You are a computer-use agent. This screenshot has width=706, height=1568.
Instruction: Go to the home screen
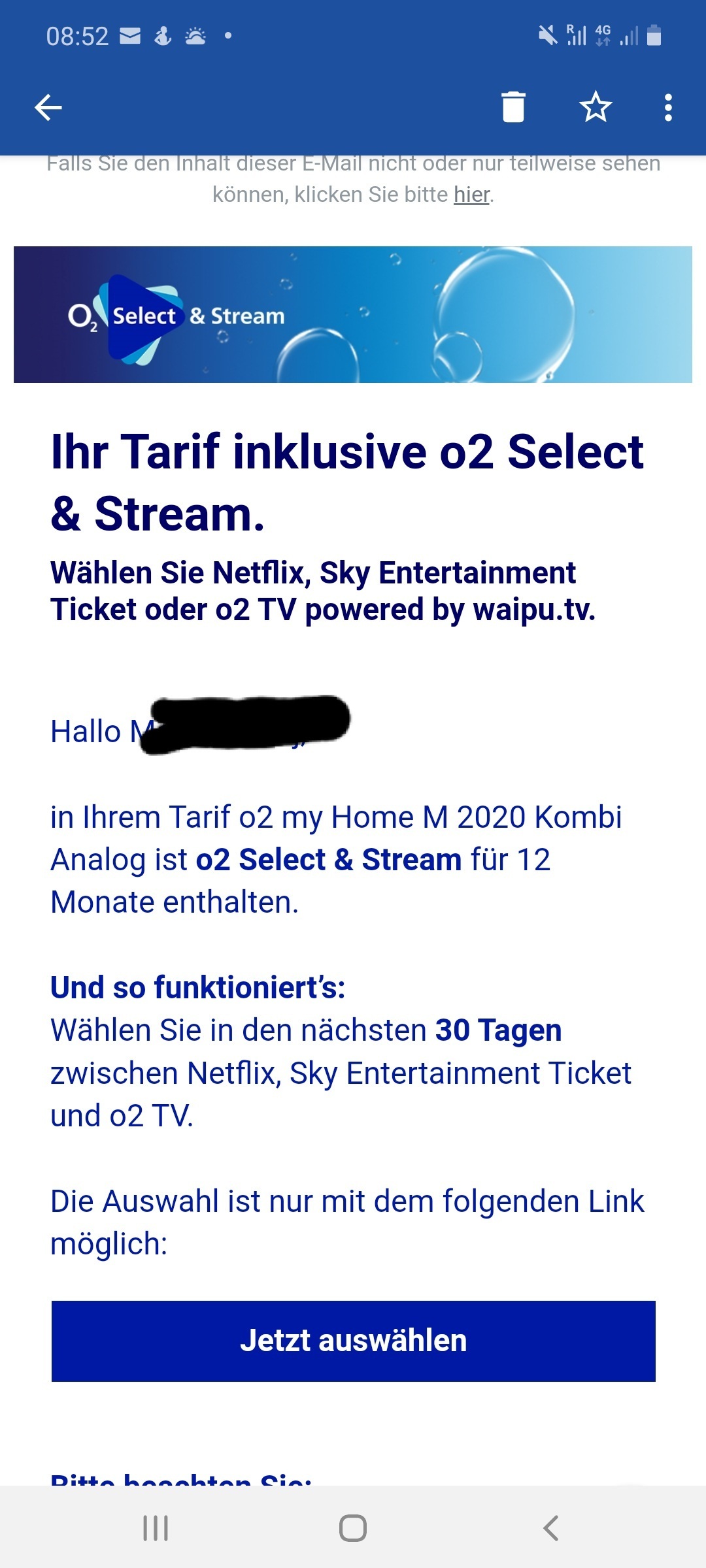click(x=353, y=1528)
